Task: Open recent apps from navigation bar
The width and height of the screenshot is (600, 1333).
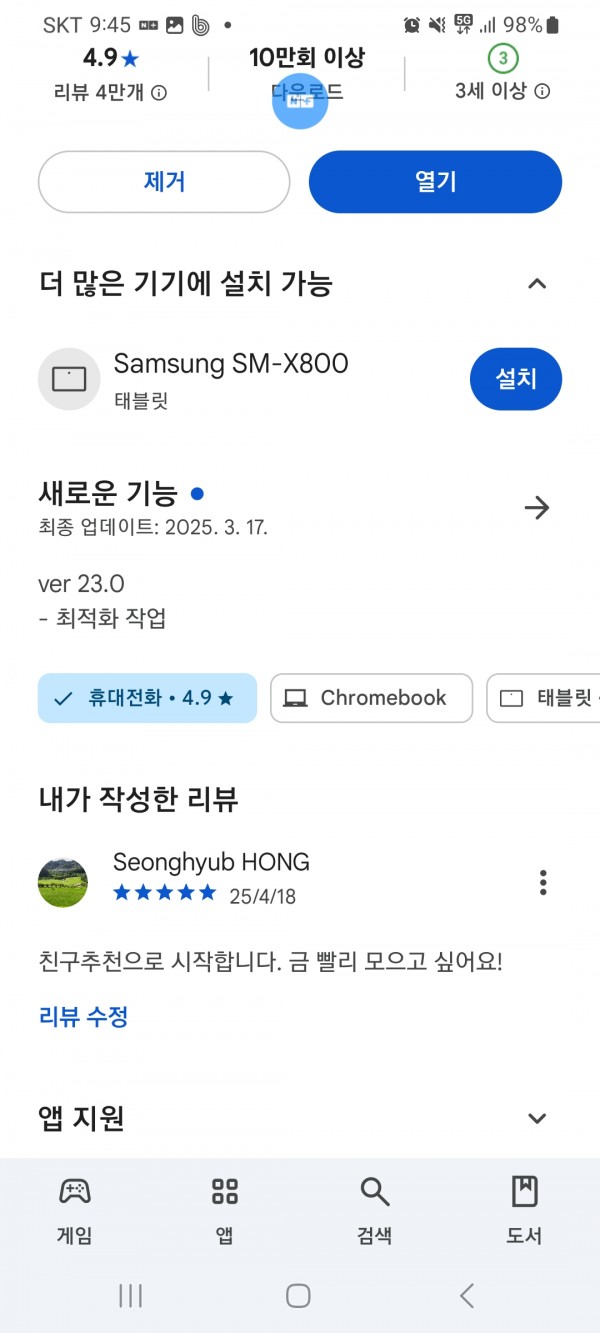Action: point(130,1296)
